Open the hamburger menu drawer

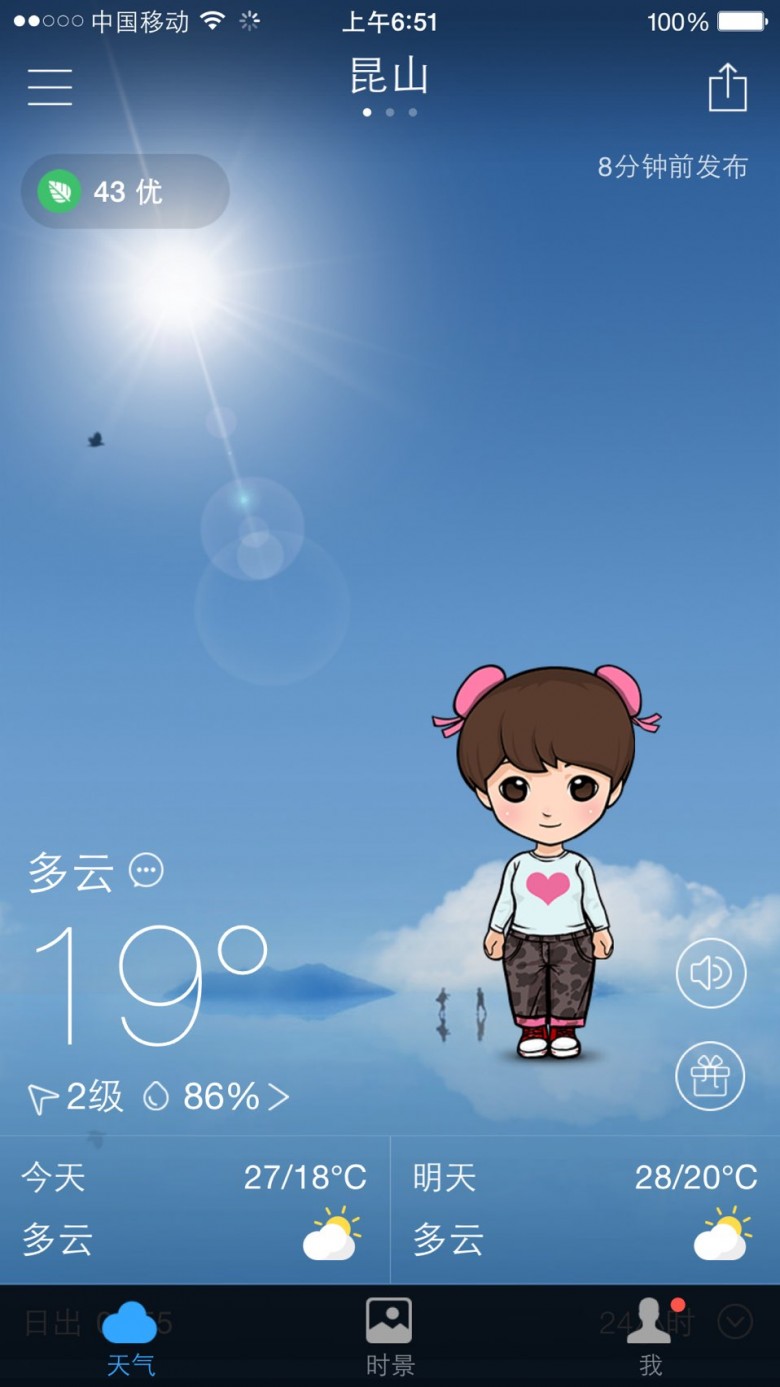click(x=50, y=87)
